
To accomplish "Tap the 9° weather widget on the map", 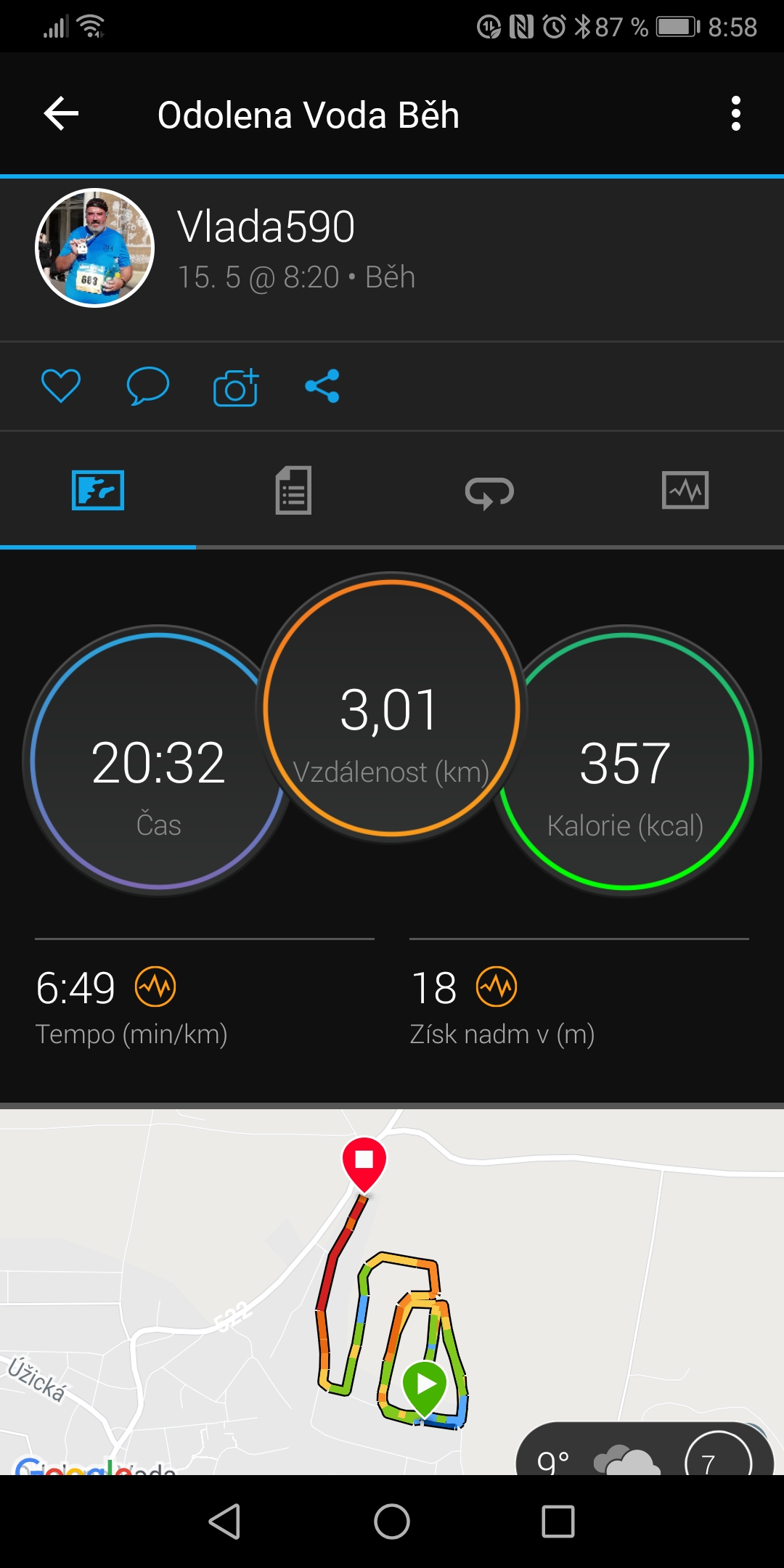I will pyautogui.click(x=645, y=1448).
